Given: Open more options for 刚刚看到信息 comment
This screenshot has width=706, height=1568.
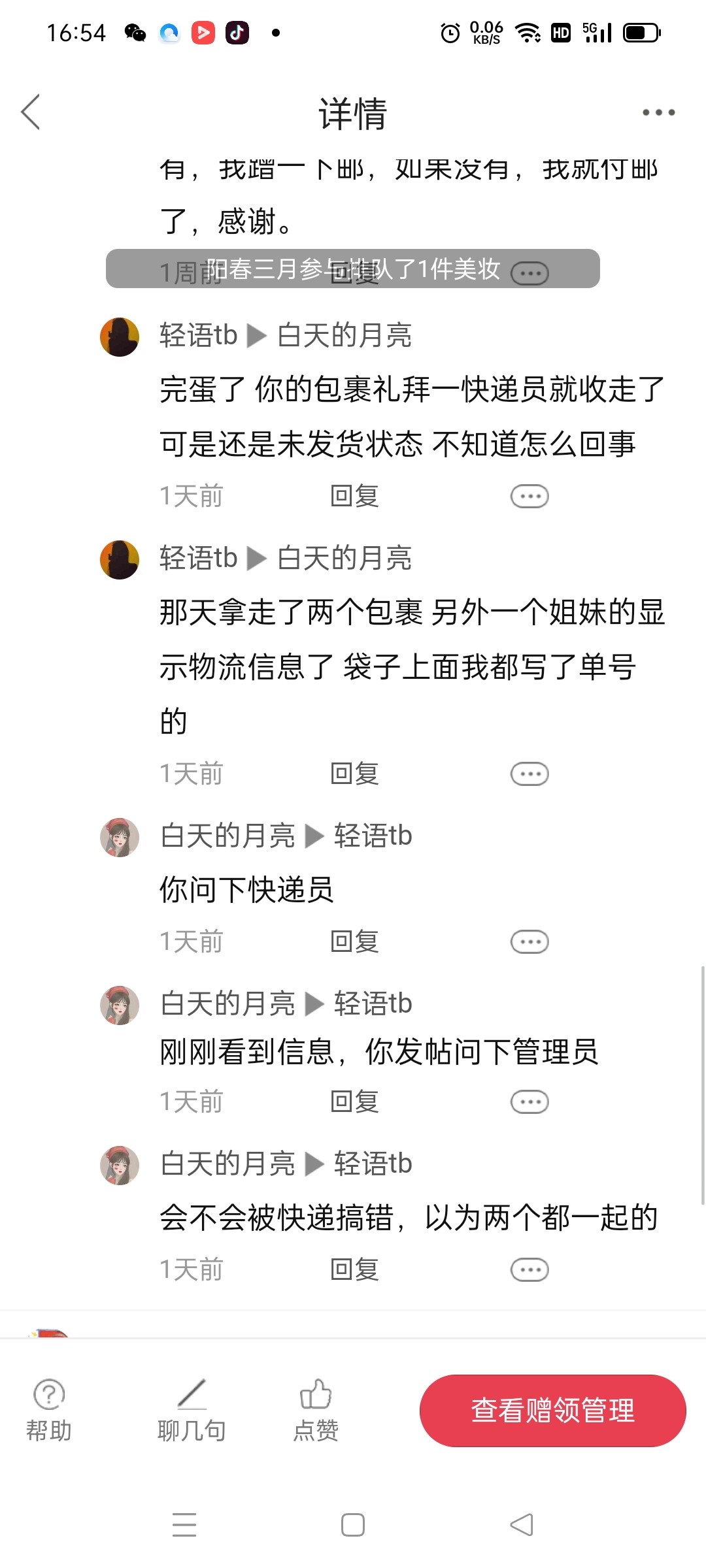Looking at the screenshot, I should (529, 1102).
